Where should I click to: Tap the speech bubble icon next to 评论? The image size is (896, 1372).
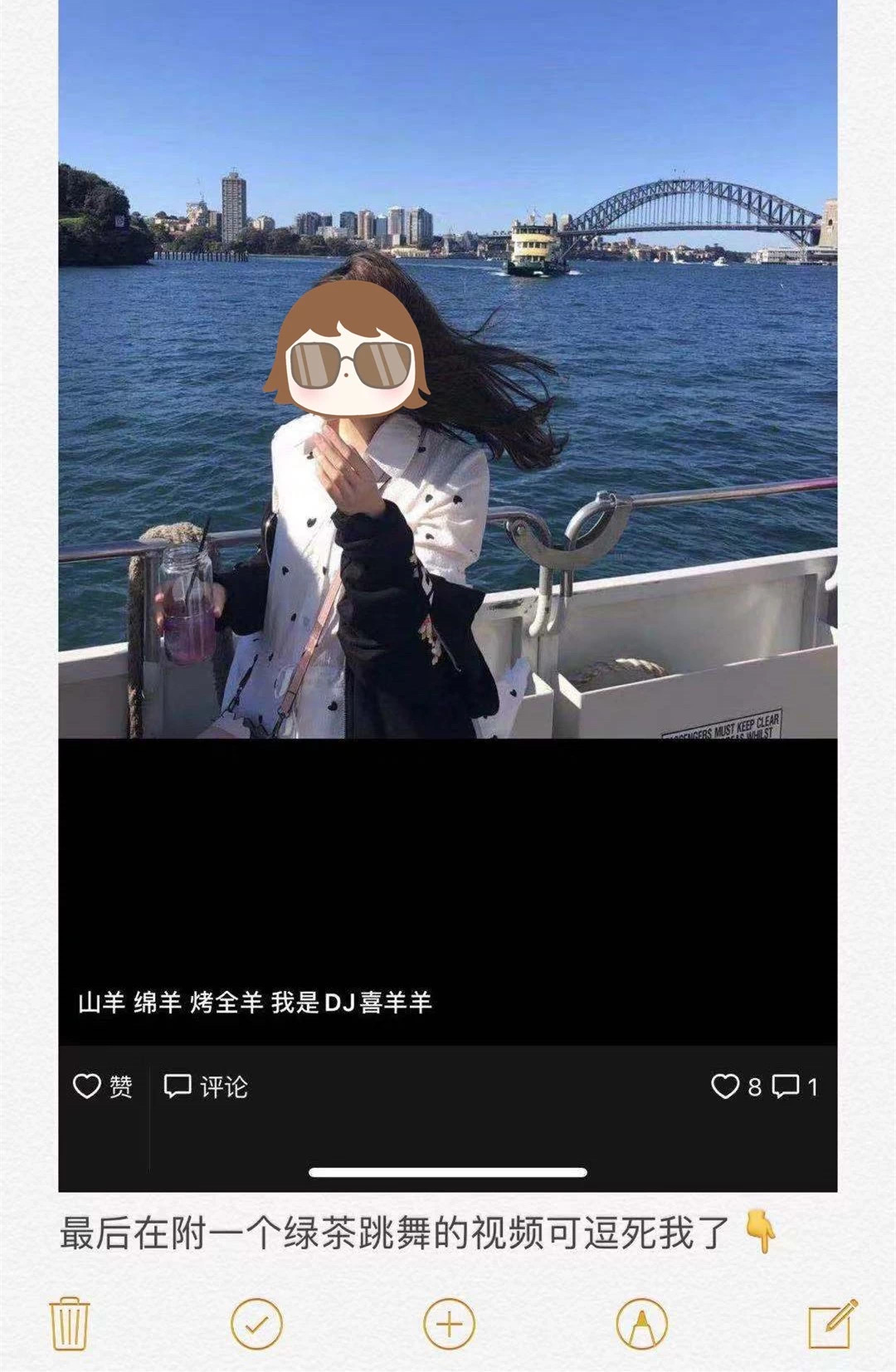177,1084
